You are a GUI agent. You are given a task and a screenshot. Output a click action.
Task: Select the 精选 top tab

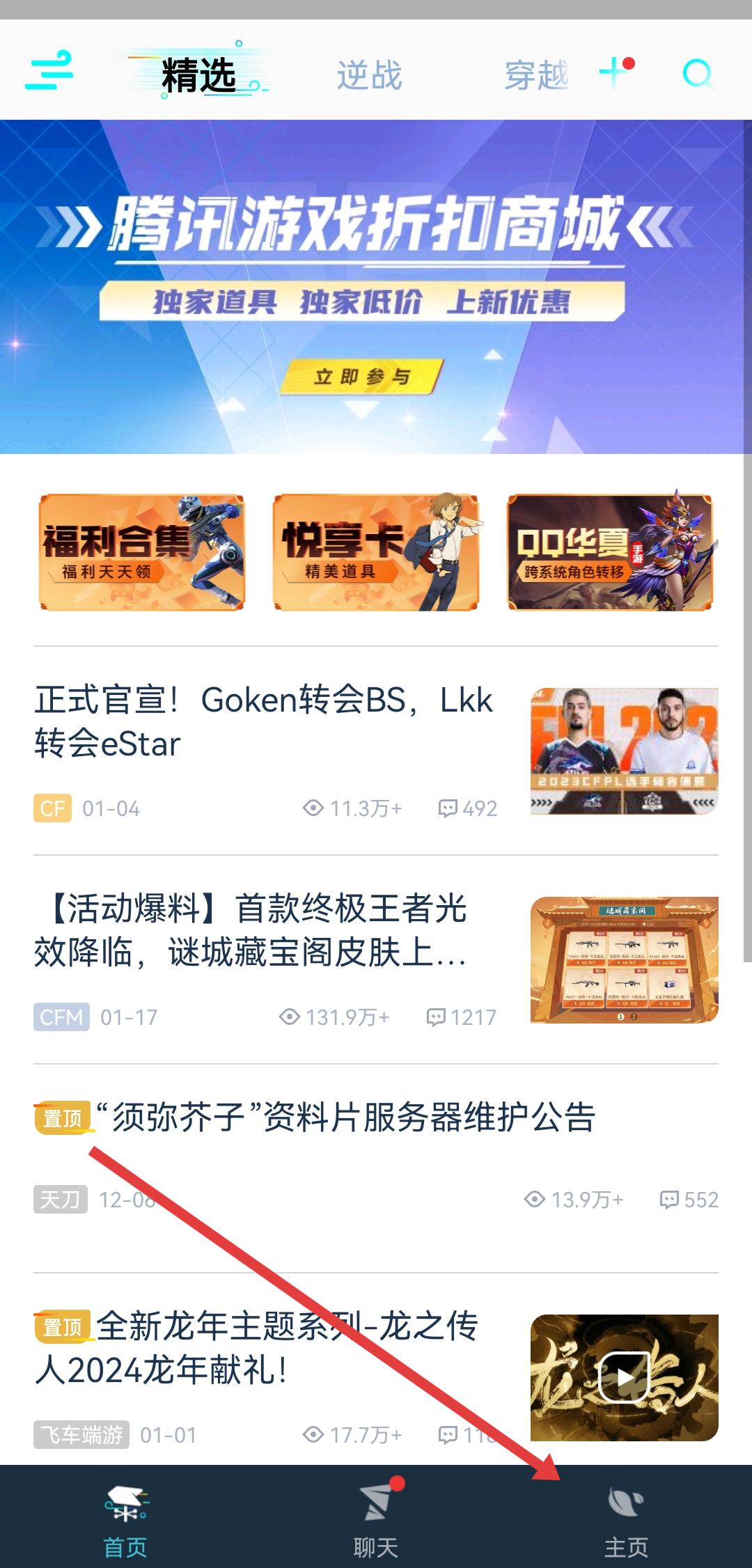(198, 75)
